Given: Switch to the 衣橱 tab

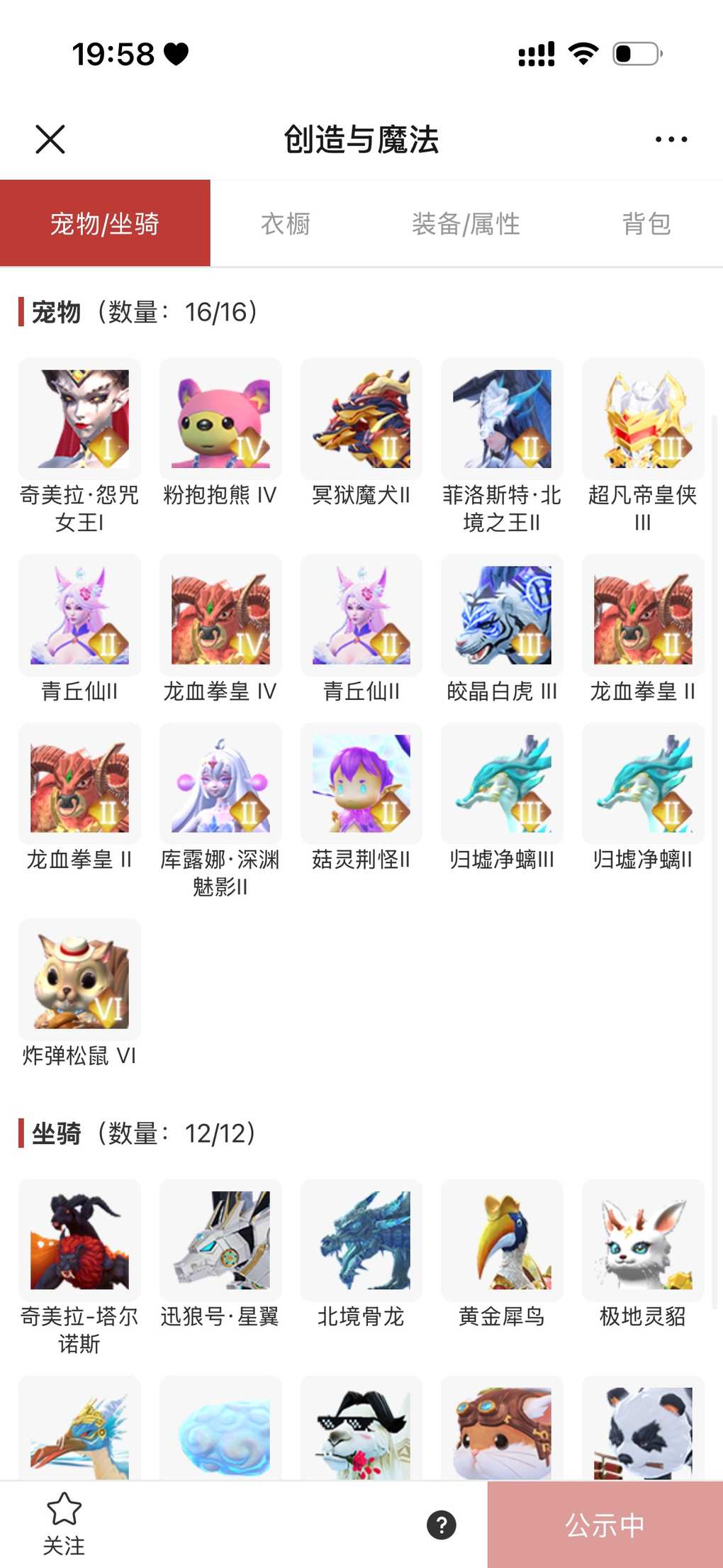Looking at the screenshot, I should tap(286, 224).
